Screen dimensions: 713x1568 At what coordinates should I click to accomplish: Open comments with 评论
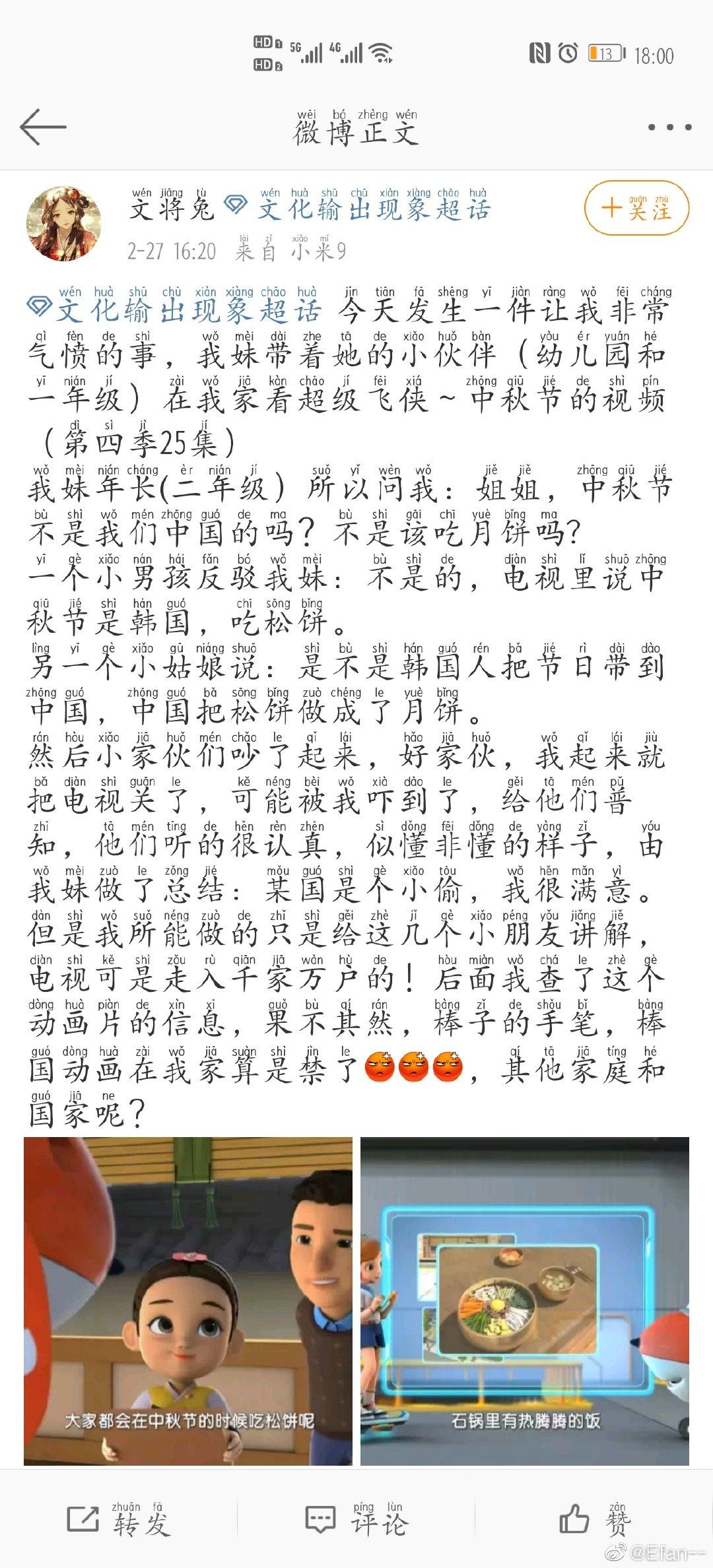click(x=356, y=1519)
